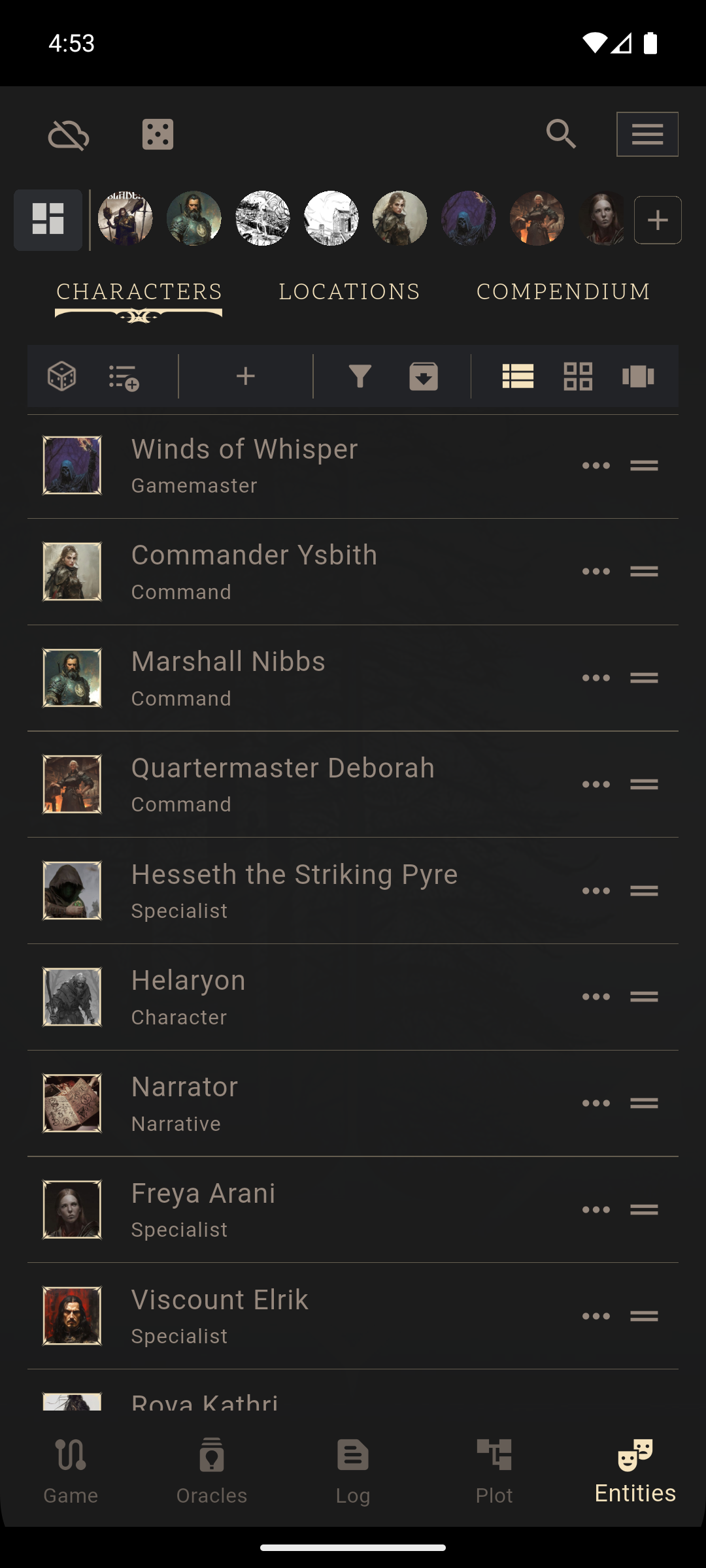
Task: Open more options for Commander Ysbith
Action: [596, 572]
